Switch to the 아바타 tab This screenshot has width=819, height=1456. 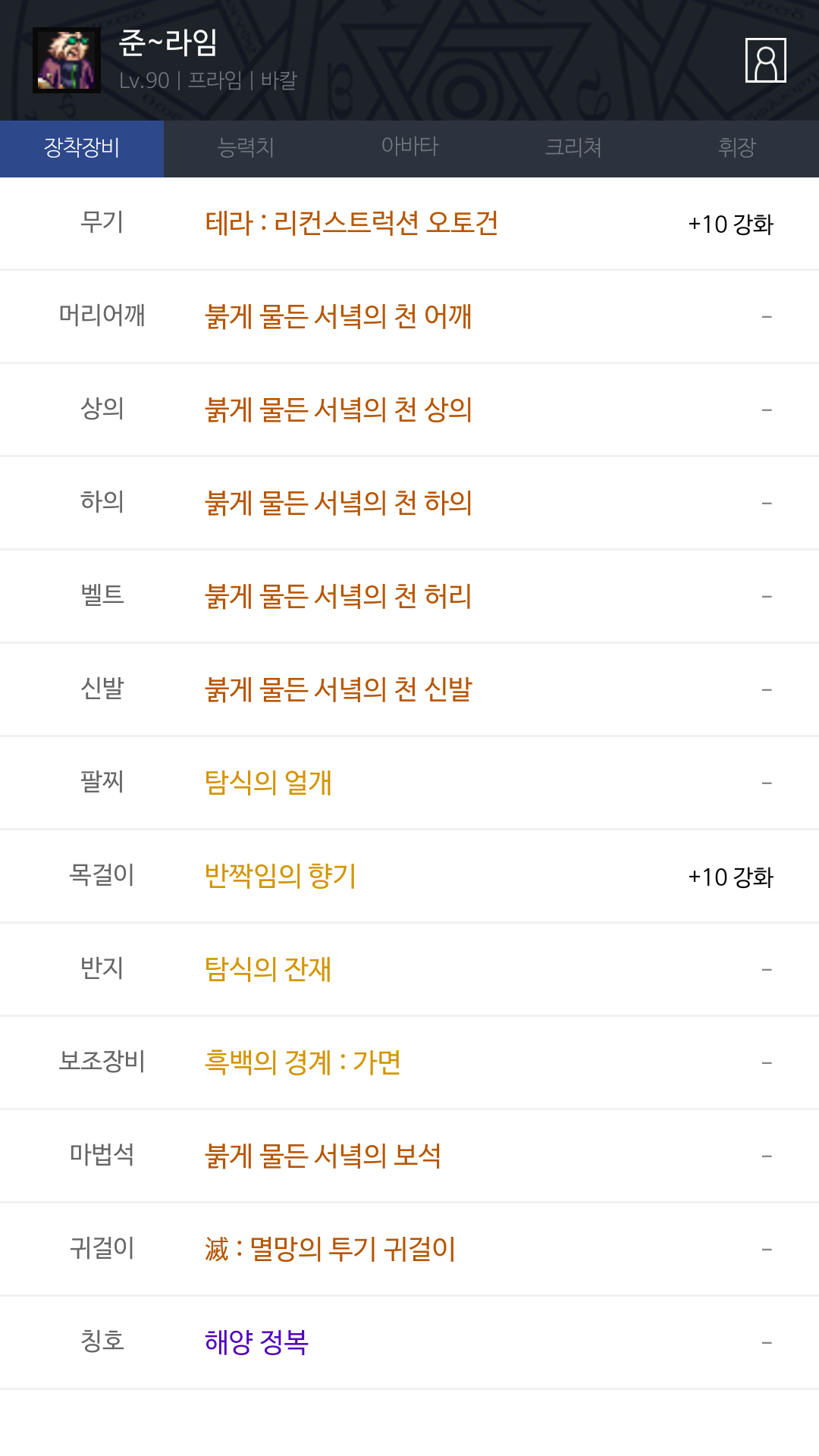tap(409, 147)
